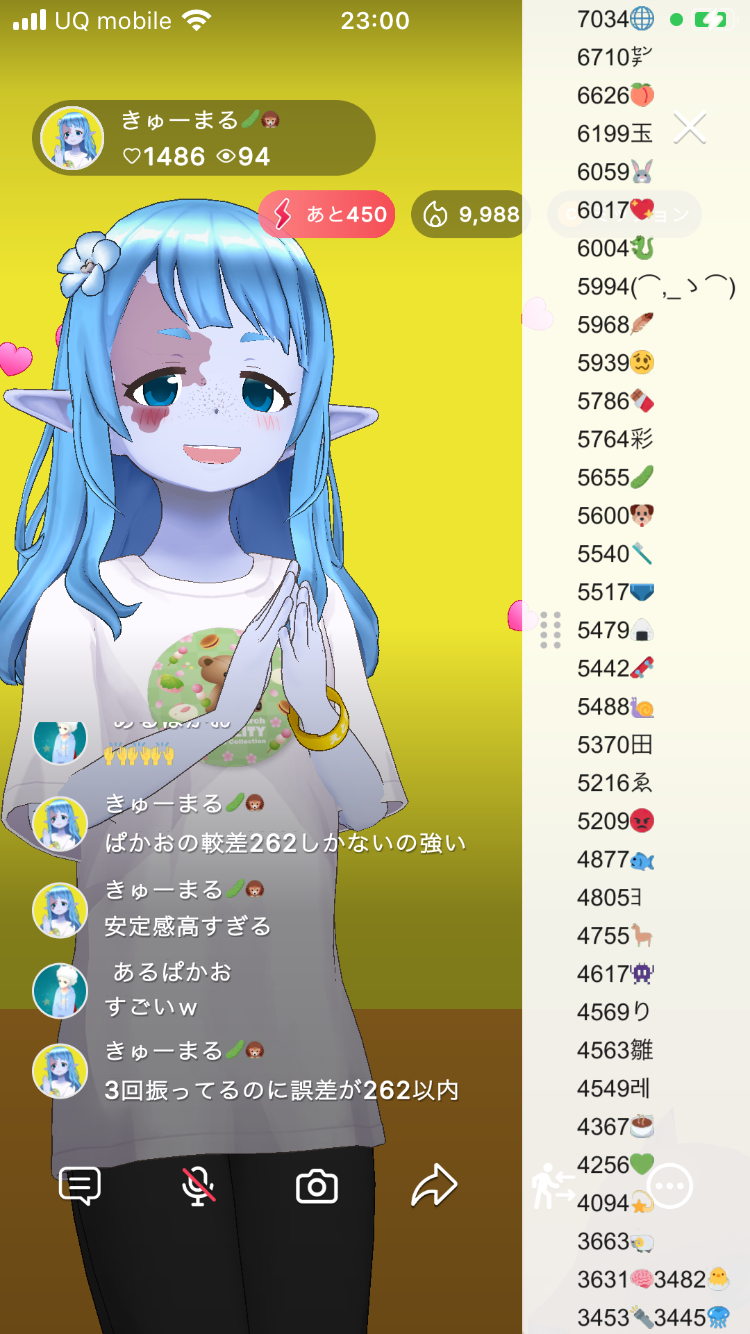The image size is (750, 1334).
Task: Close the ranking side panel
Action: 690,129
